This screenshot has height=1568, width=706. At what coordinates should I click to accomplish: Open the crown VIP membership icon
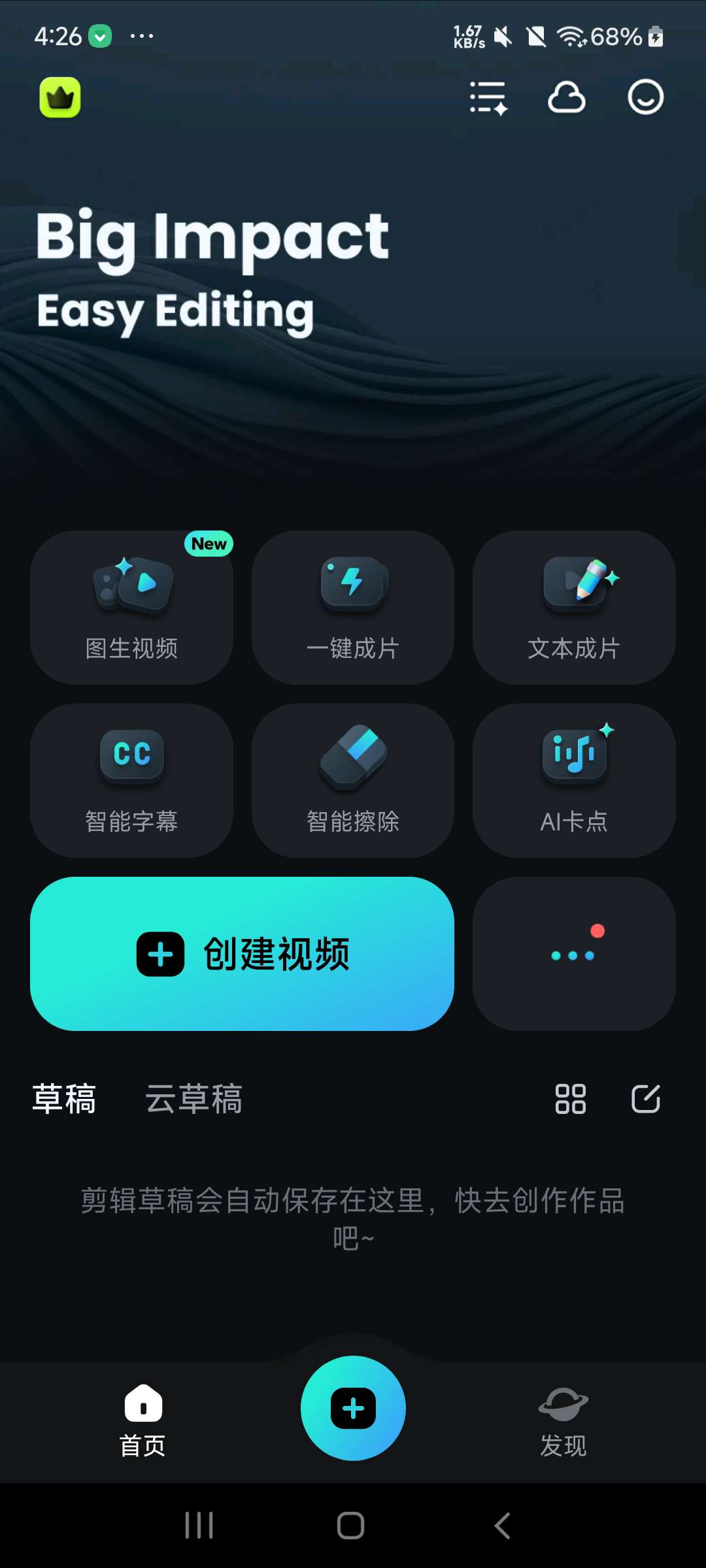pyautogui.click(x=60, y=97)
